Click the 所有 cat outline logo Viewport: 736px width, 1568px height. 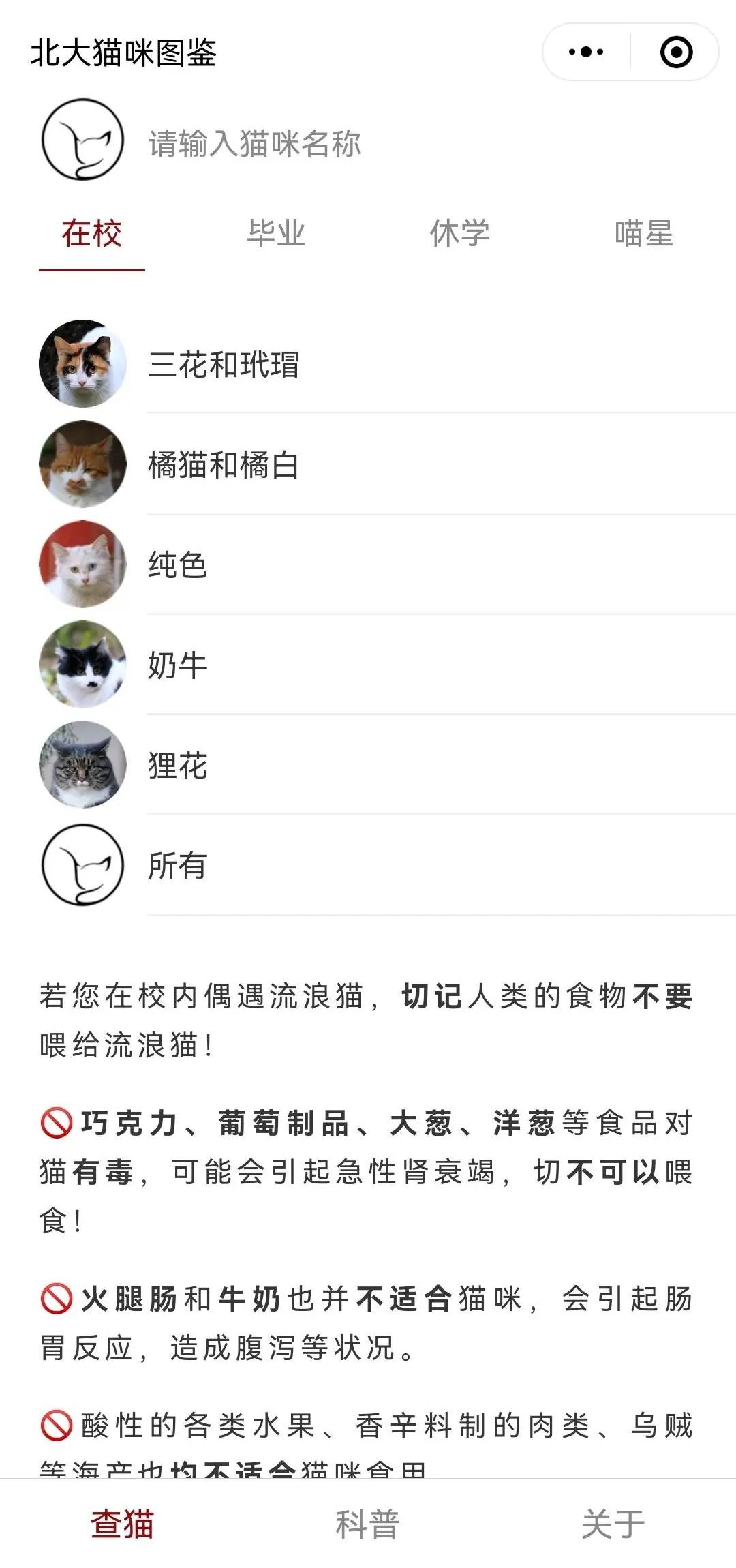(x=83, y=864)
